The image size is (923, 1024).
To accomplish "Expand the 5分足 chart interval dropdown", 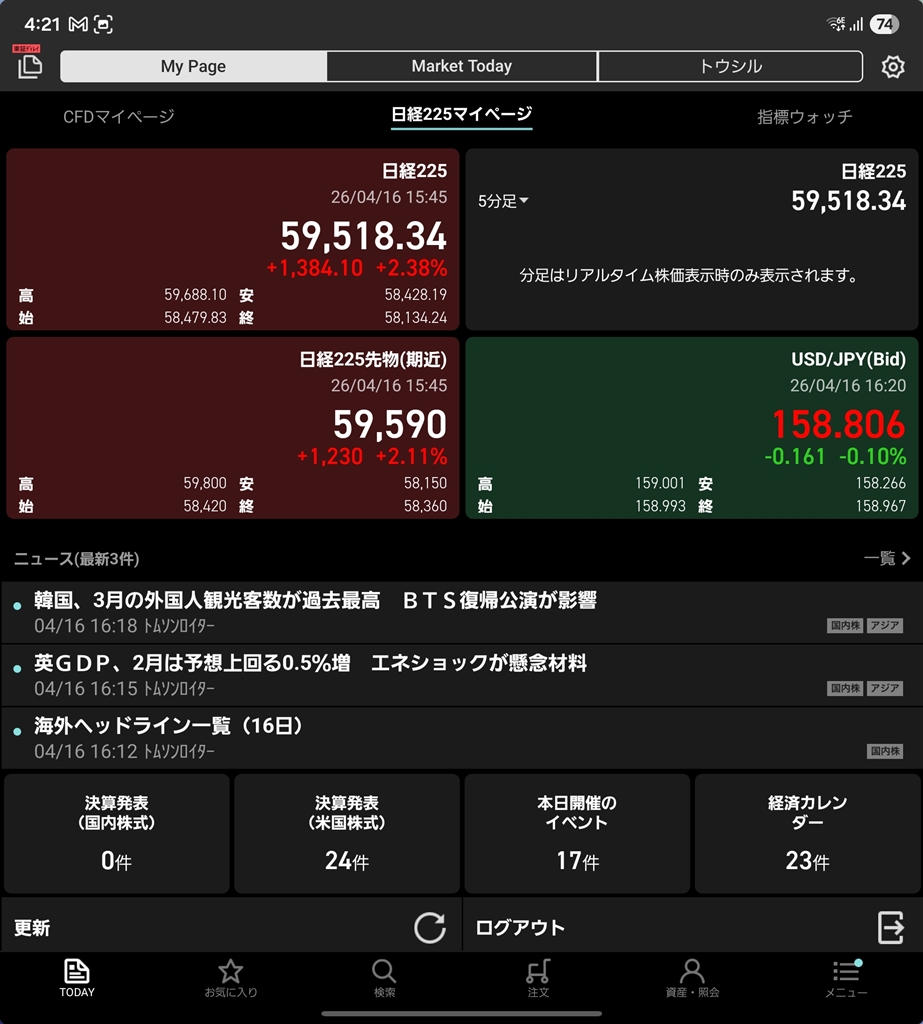I will [503, 201].
